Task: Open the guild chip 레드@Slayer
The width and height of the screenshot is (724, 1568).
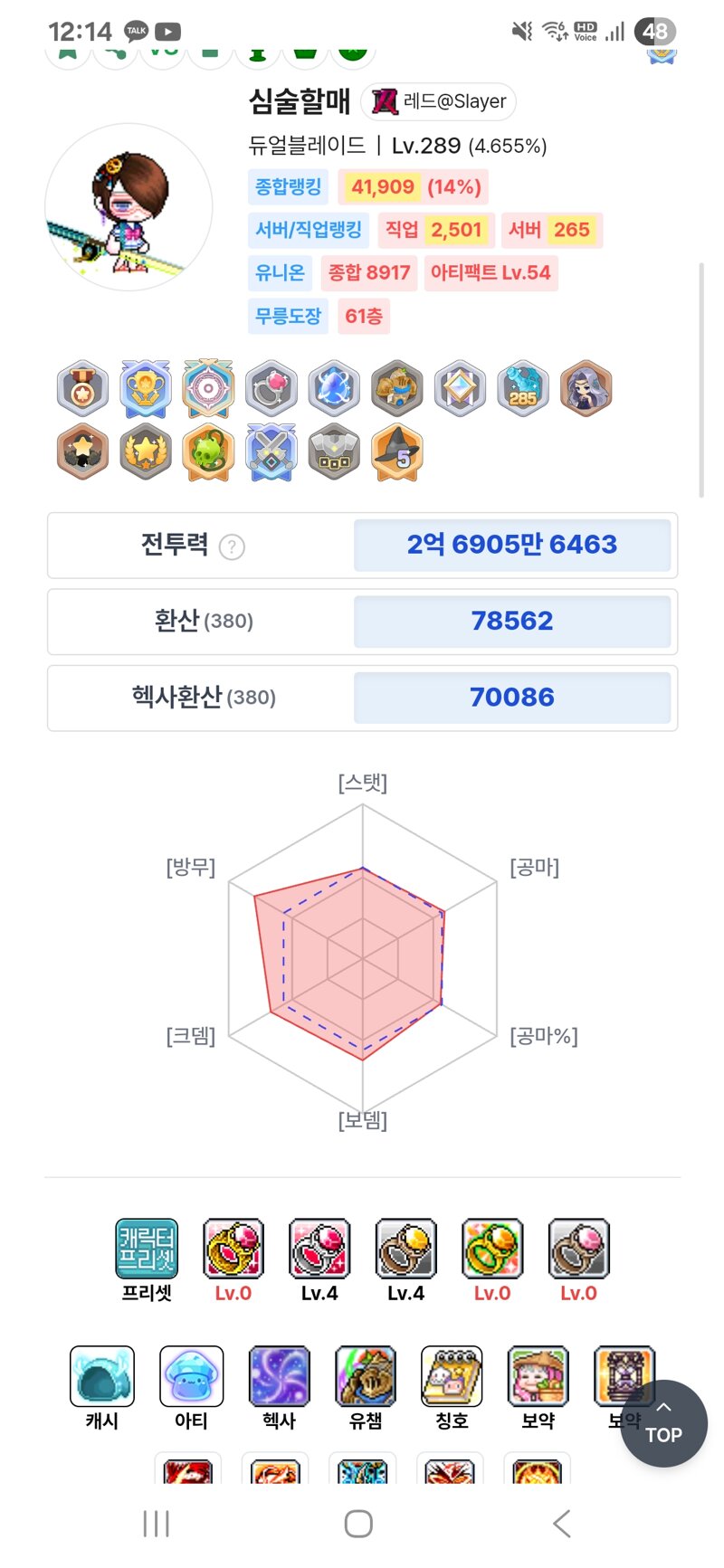Action: tap(439, 101)
